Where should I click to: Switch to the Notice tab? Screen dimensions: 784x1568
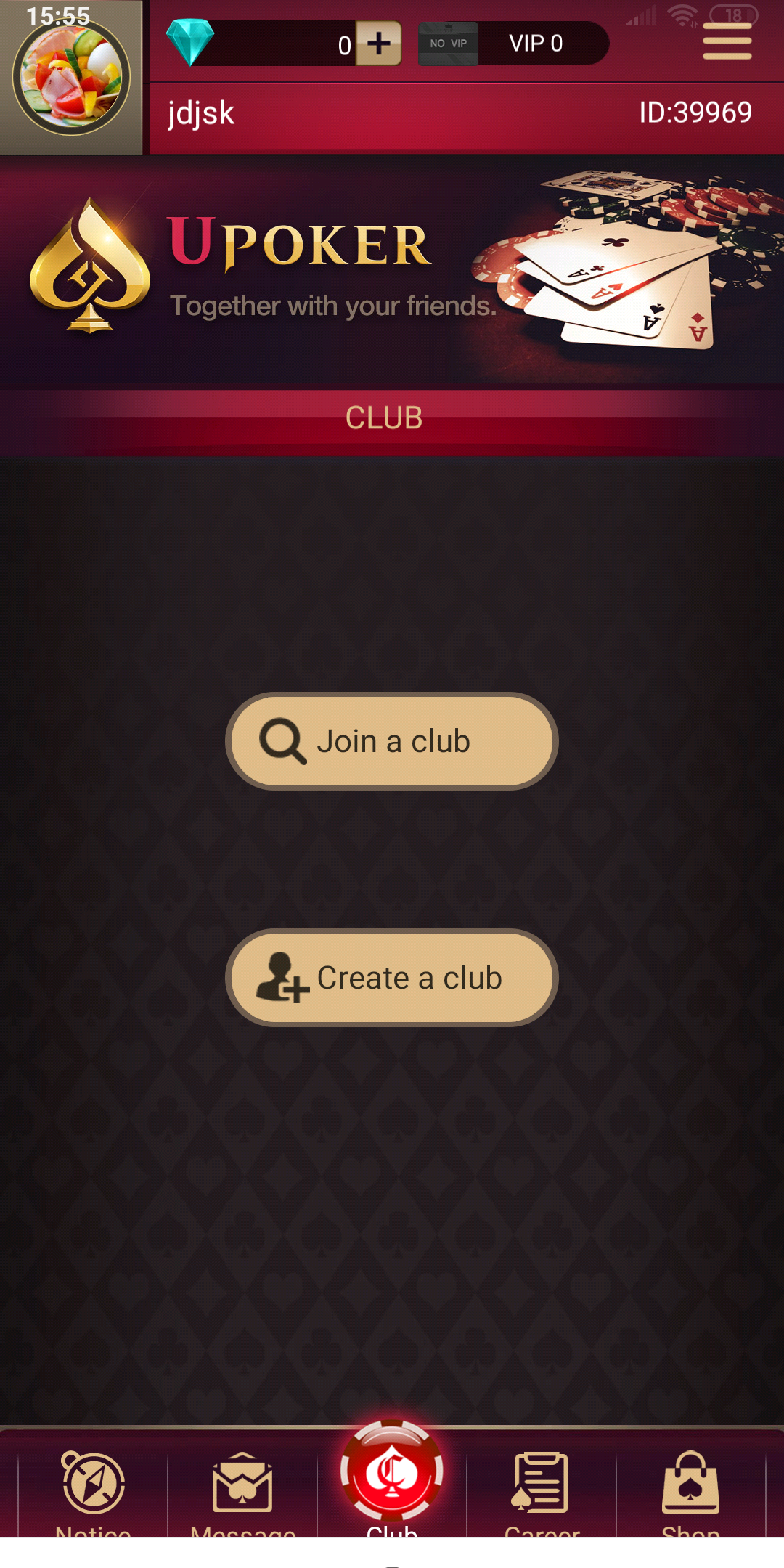pos(93,1488)
